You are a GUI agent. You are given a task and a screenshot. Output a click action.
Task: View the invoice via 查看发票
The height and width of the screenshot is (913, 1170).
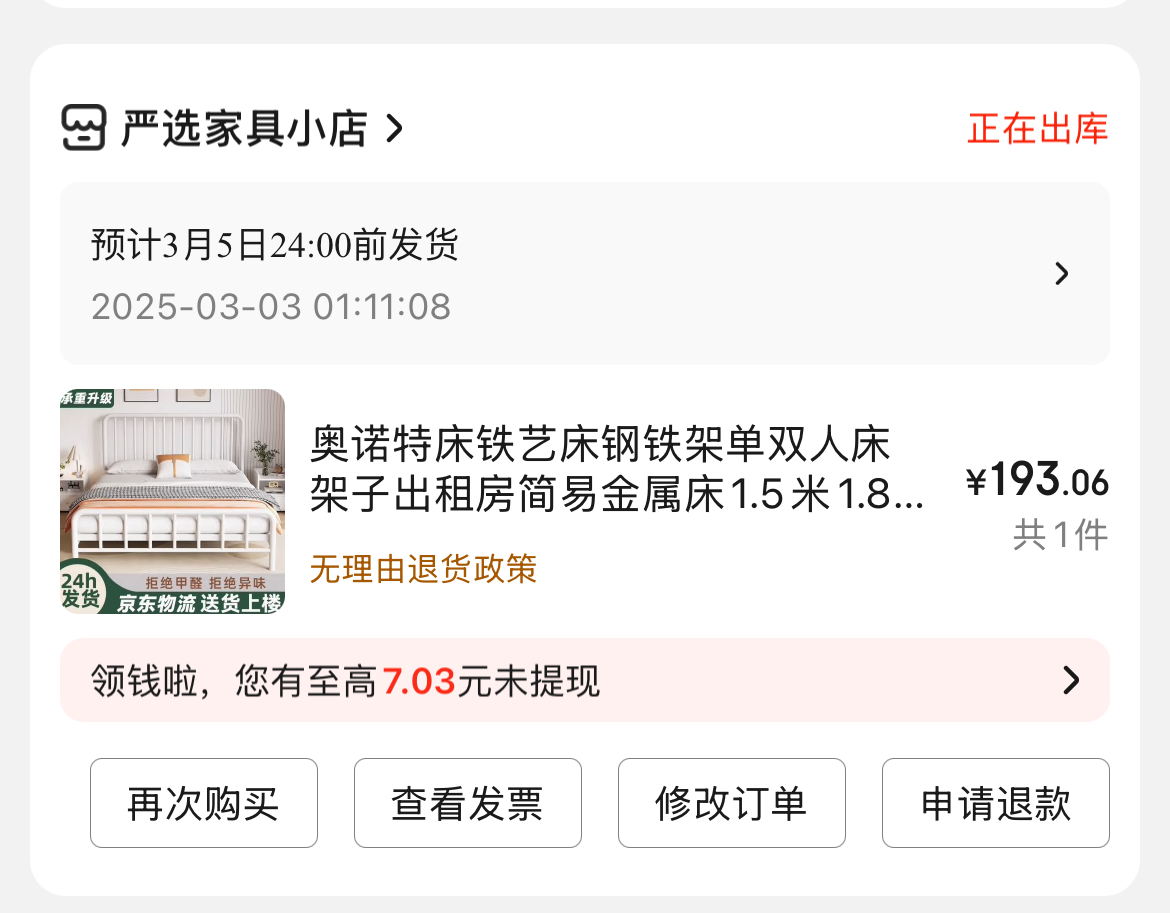coord(468,803)
